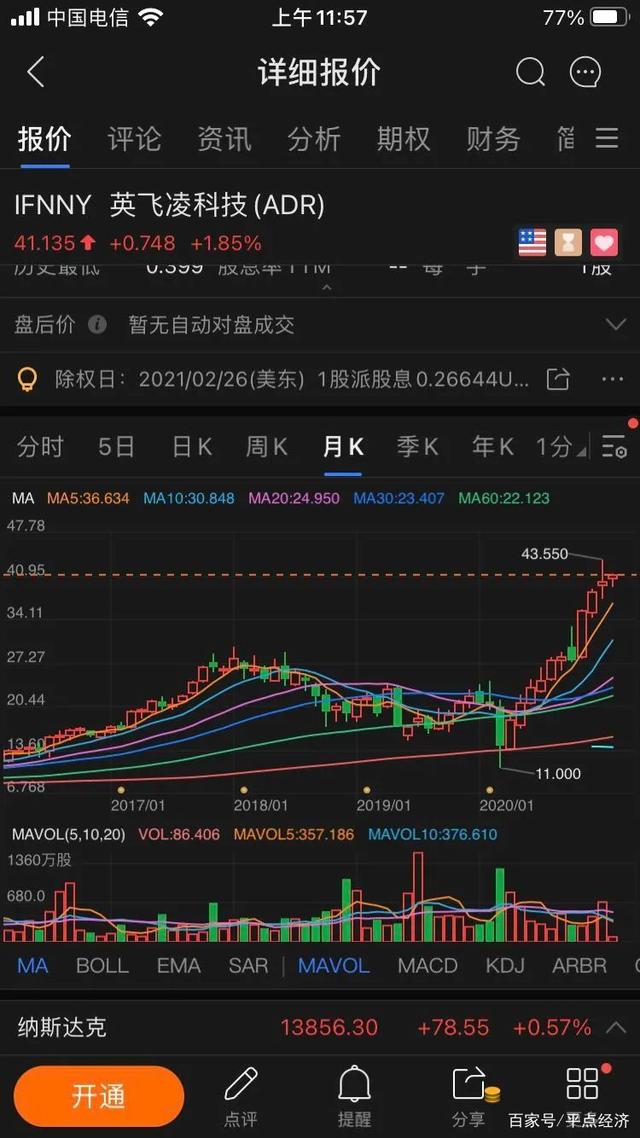Switch indicator to BOLL

click(x=102, y=966)
